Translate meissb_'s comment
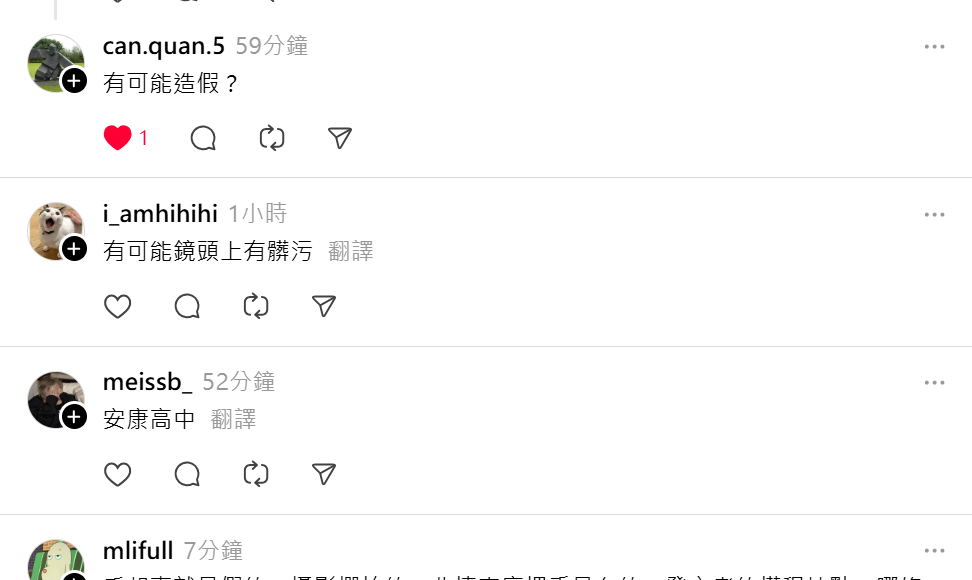The width and height of the screenshot is (972, 580). point(233,419)
